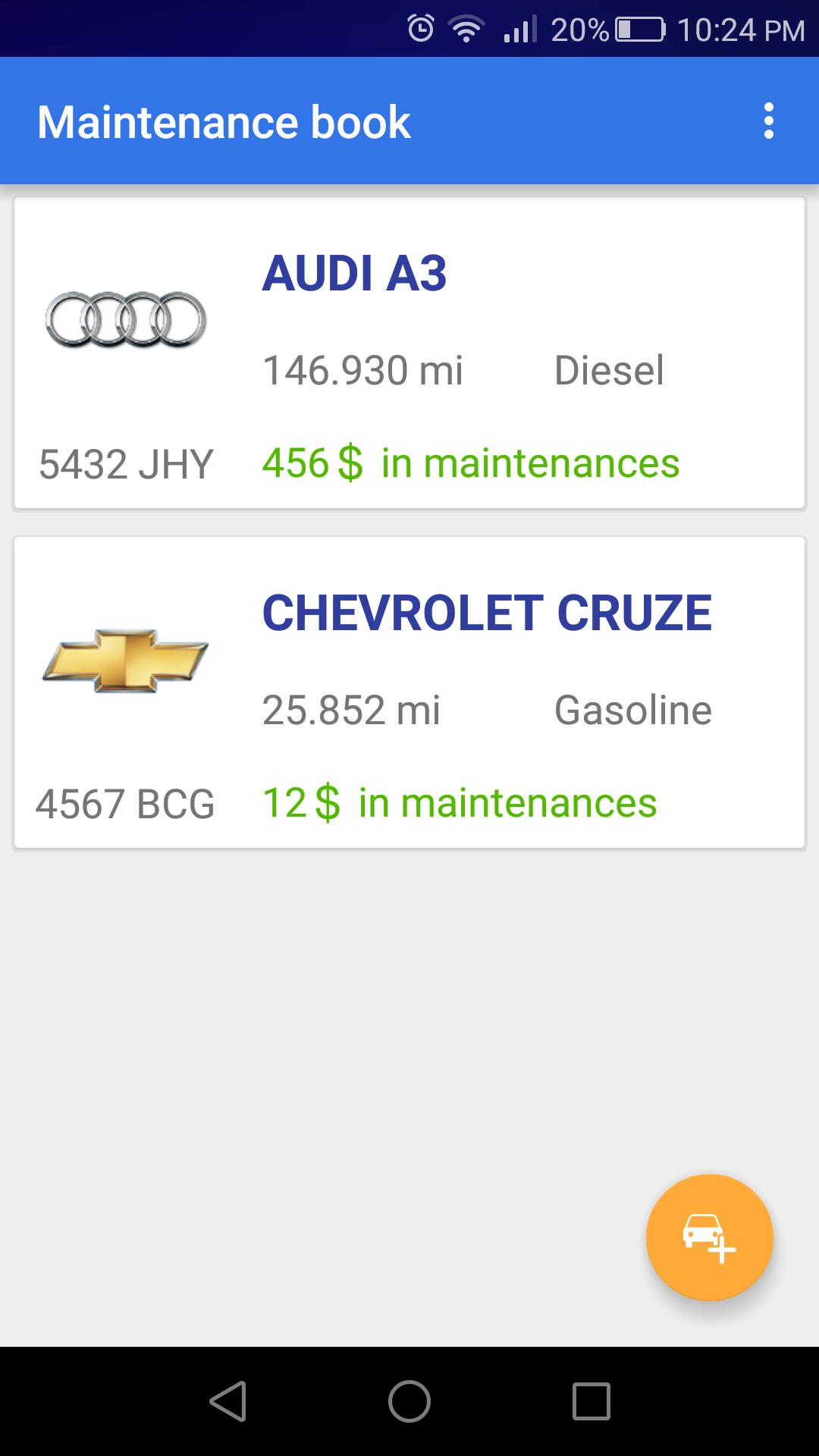Viewport: 819px width, 1456px height.
Task: Tap the 5432 JHY license plate
Action: (126, 463)
